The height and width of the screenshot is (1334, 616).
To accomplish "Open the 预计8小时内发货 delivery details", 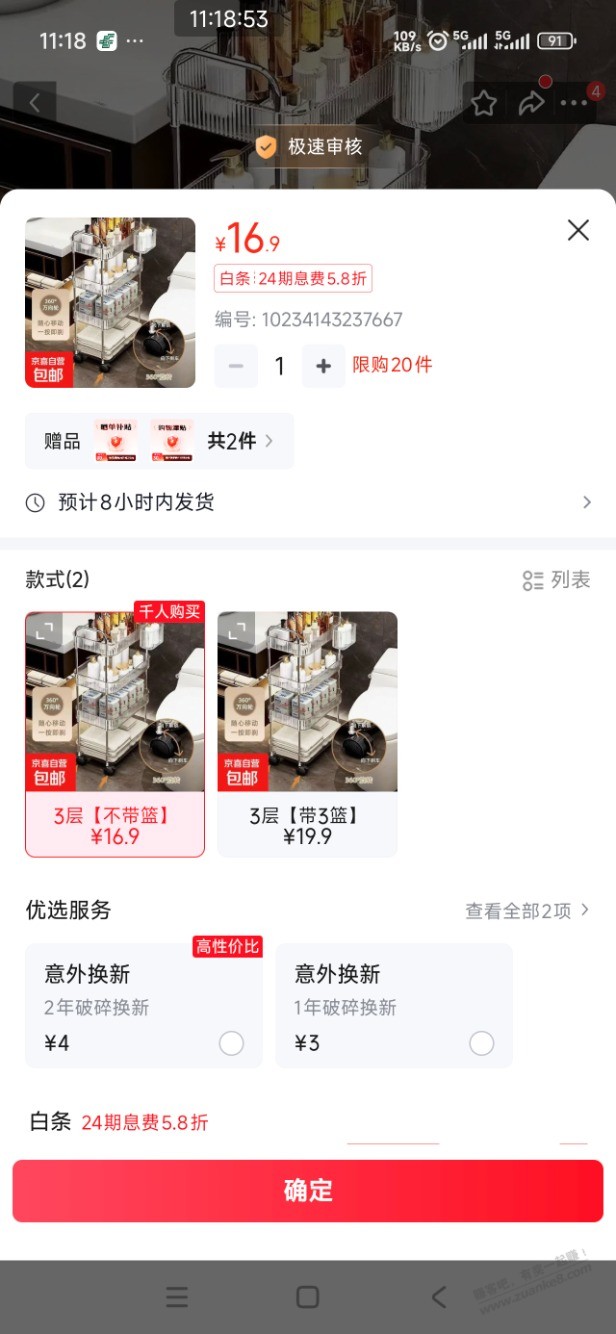I will [x=308, y=502].
